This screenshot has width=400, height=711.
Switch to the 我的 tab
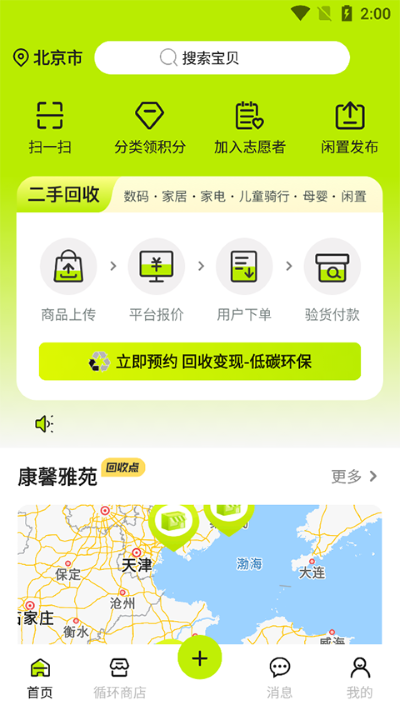tap(360, 678)
